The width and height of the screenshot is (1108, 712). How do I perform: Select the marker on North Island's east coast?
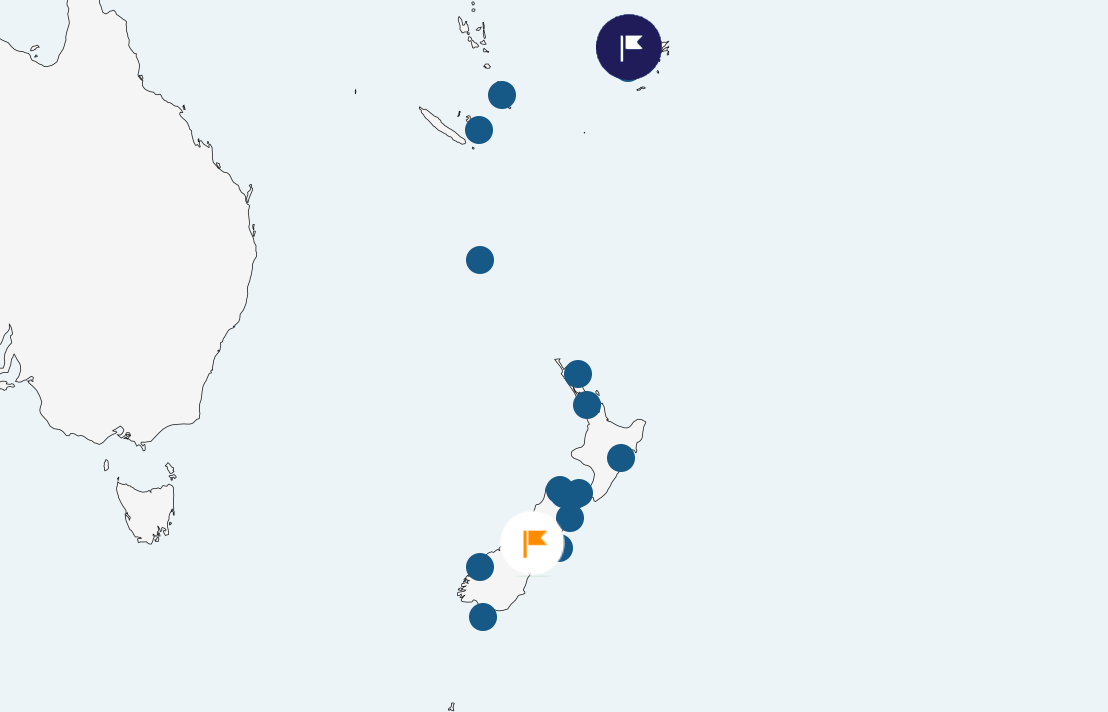pos(621,458)
